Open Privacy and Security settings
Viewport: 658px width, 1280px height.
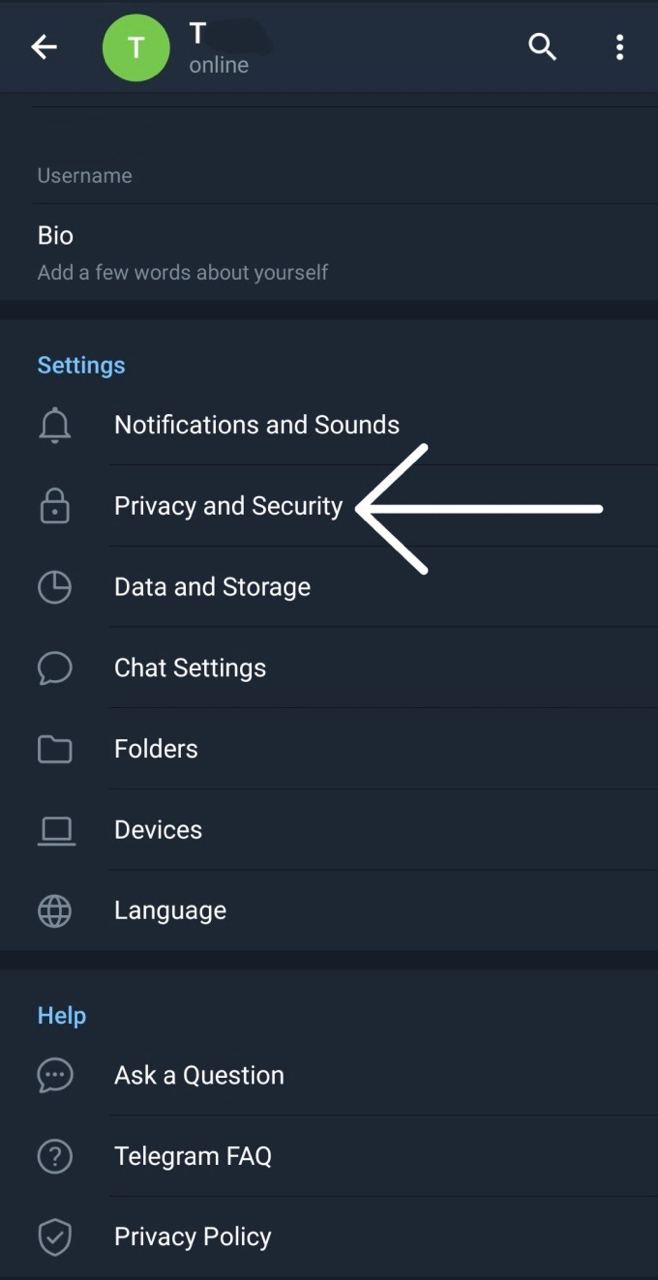[x=329, y=506]
